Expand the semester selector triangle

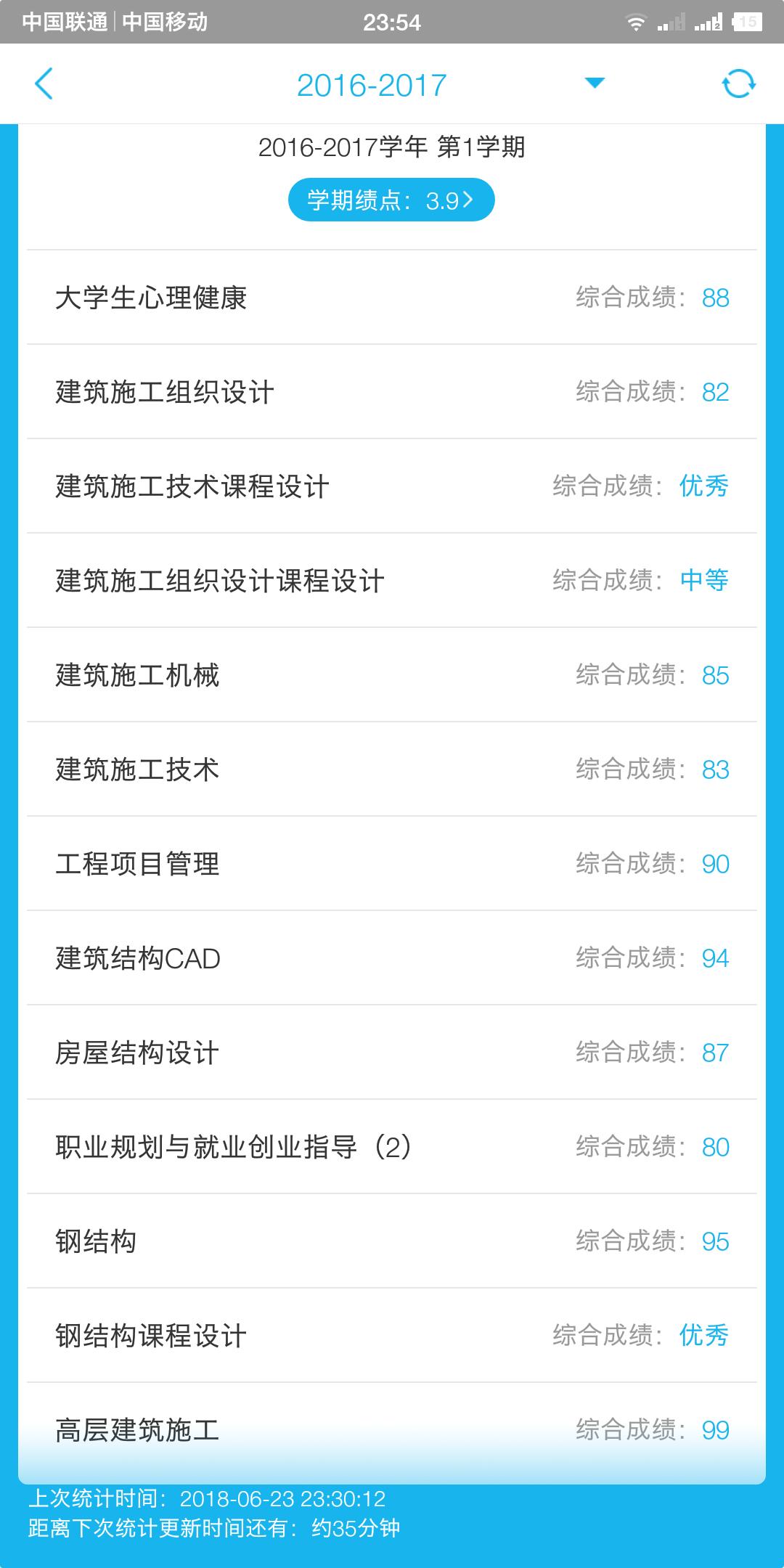(x=593, y=83)
